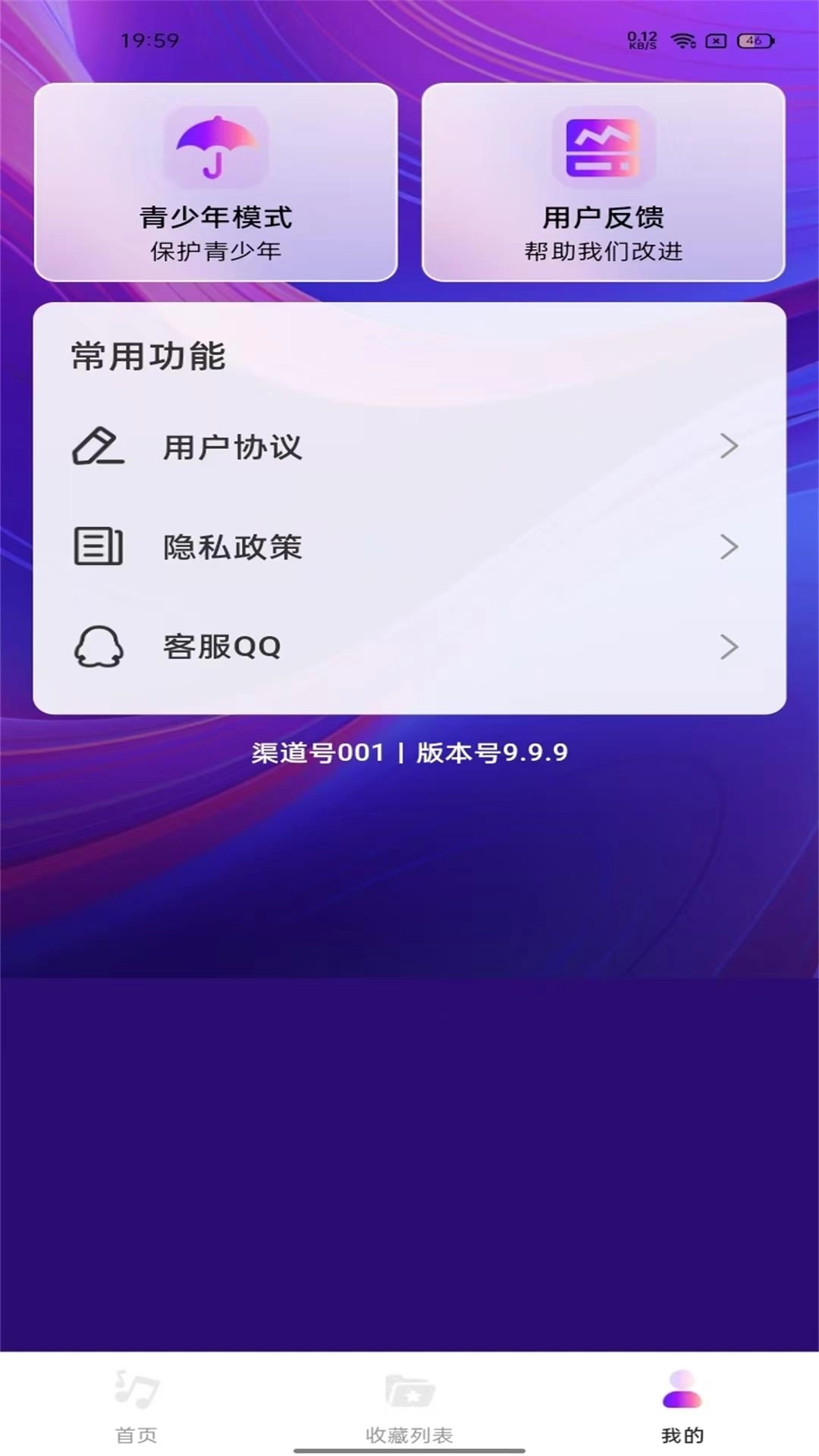Tap the time display 19:59
The image size is (819, 1456).
coord(146,42)
